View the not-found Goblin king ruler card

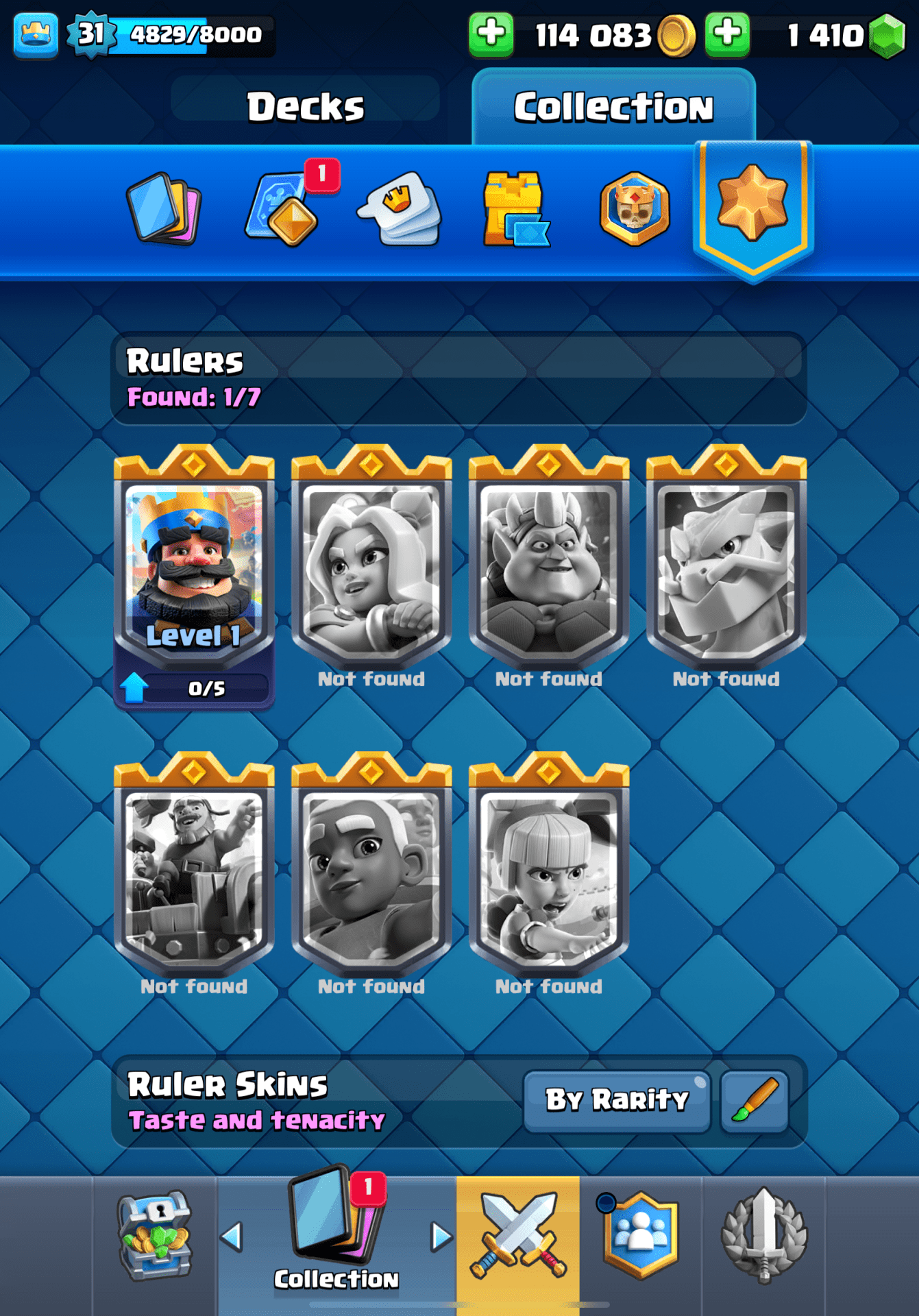pyautogui.click(x=548, y=569)
